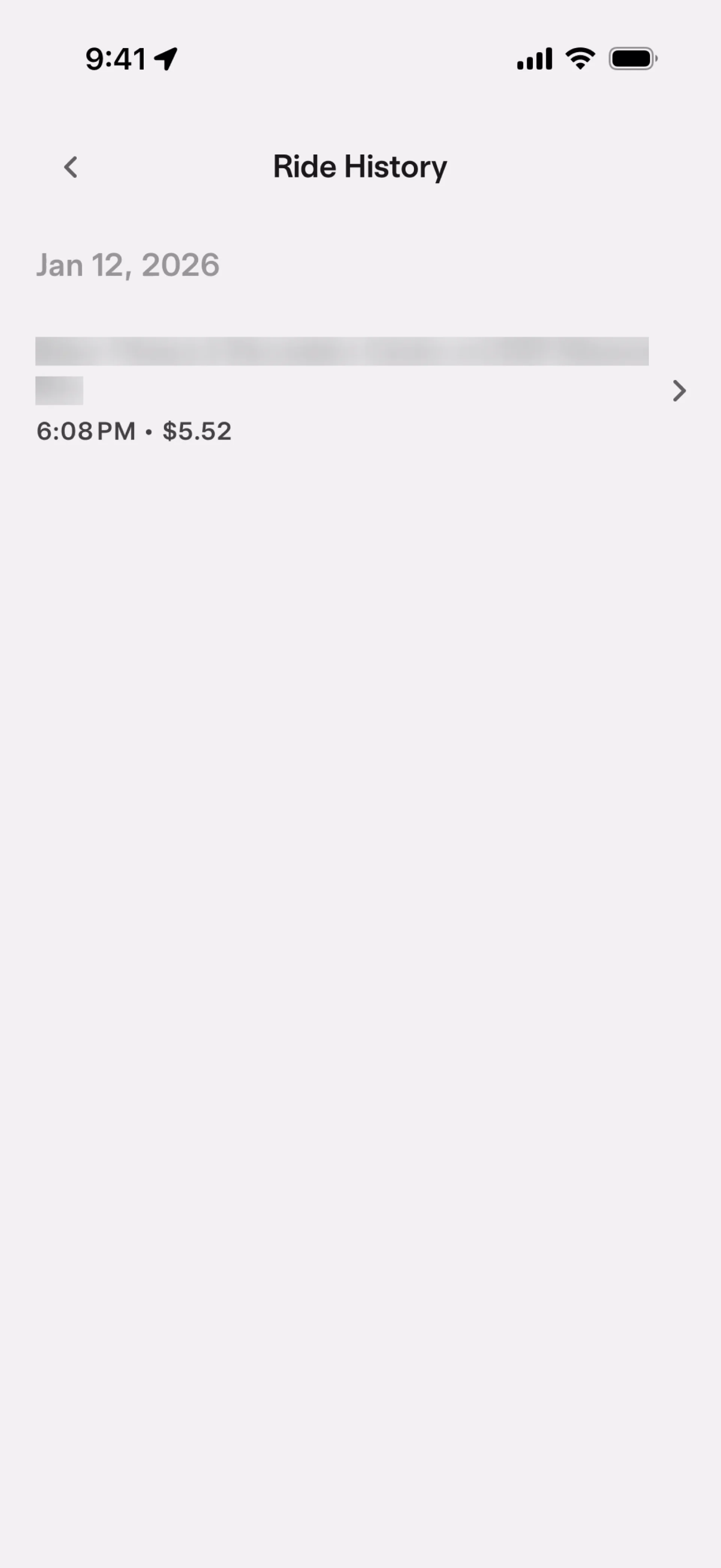The height and width of the screenshot is (1568, 721).
Task: Go back from Ride History
Action: coord(71,168)
